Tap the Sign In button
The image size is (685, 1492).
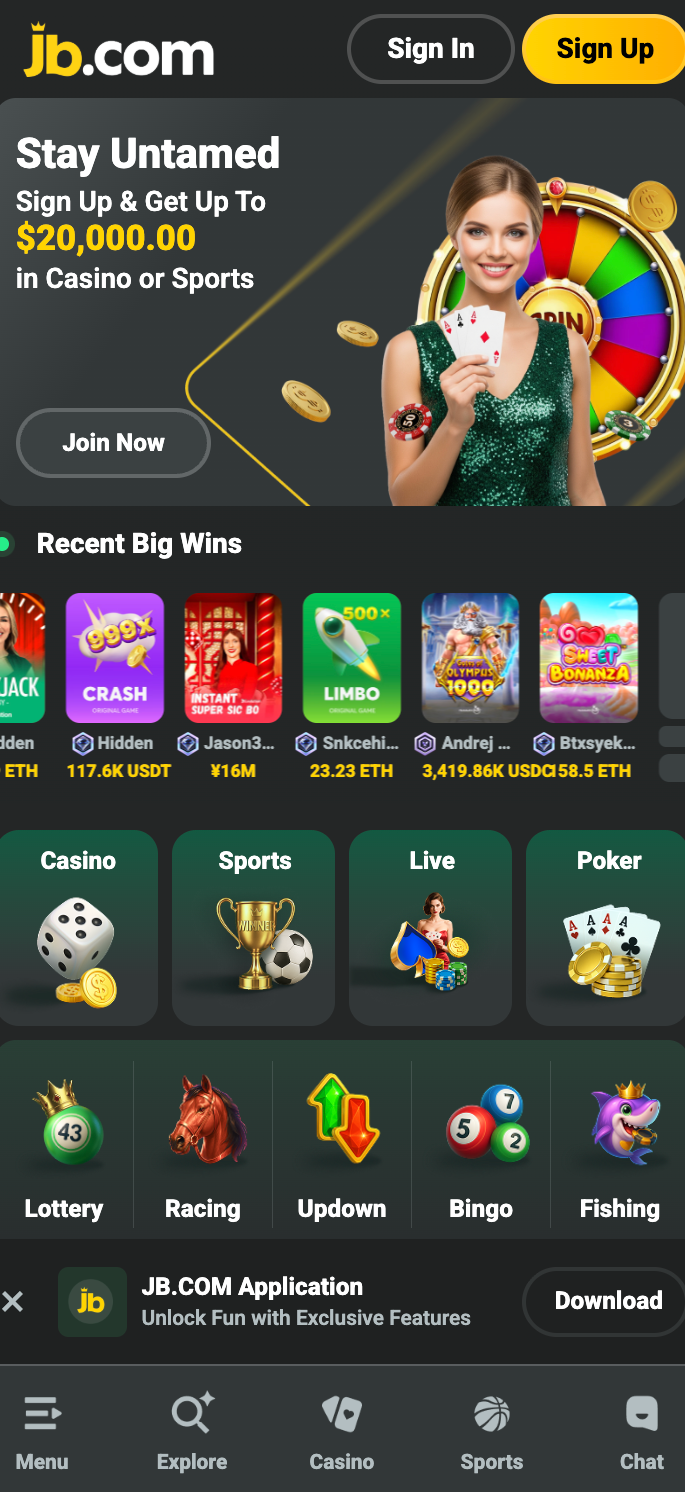[x=430, y=49]
